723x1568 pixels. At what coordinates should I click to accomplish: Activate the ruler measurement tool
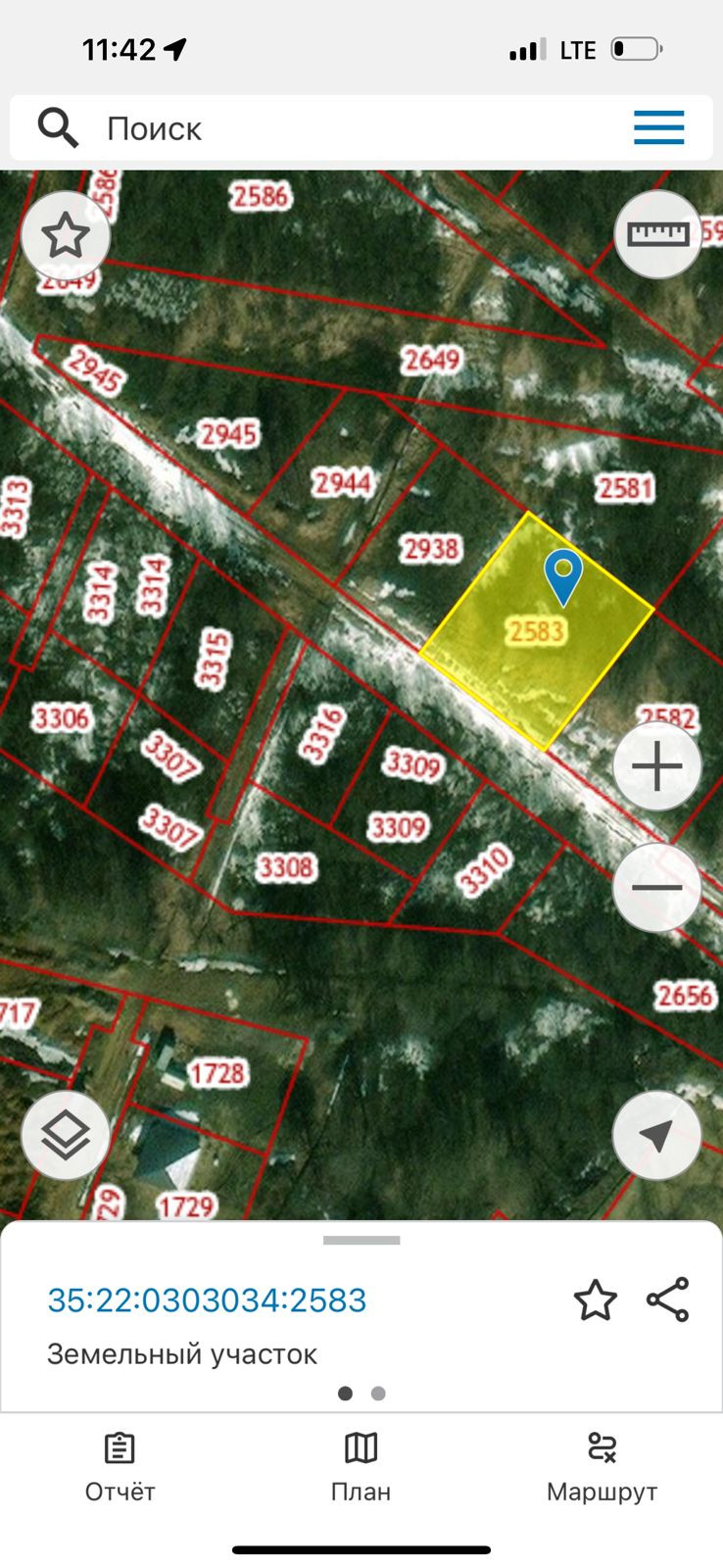pos(657,234)
